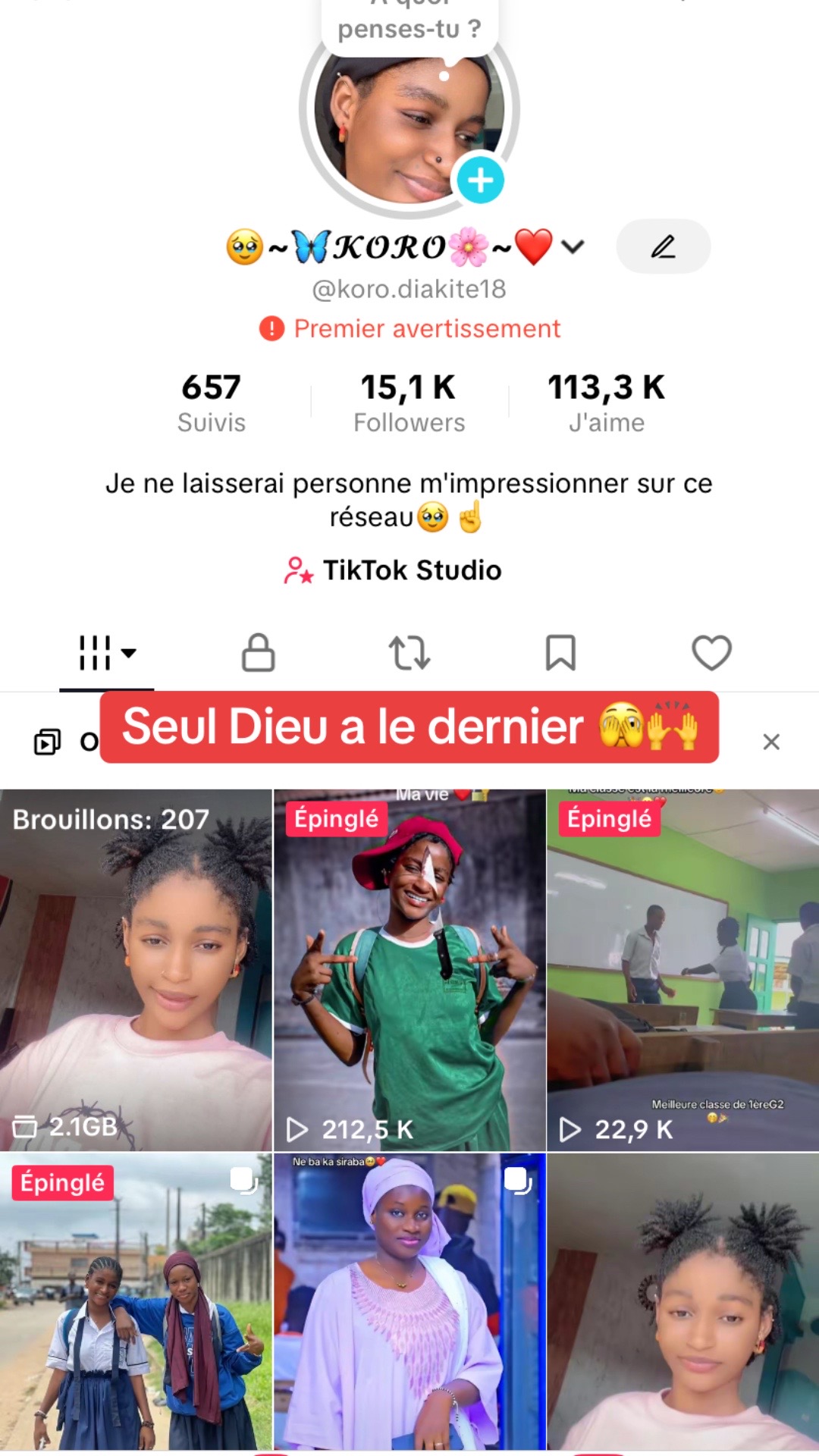The width and height of the screenshot is (819, 1456).
Task: Open TikTok Studio
Action: click(x=394, y=570)
